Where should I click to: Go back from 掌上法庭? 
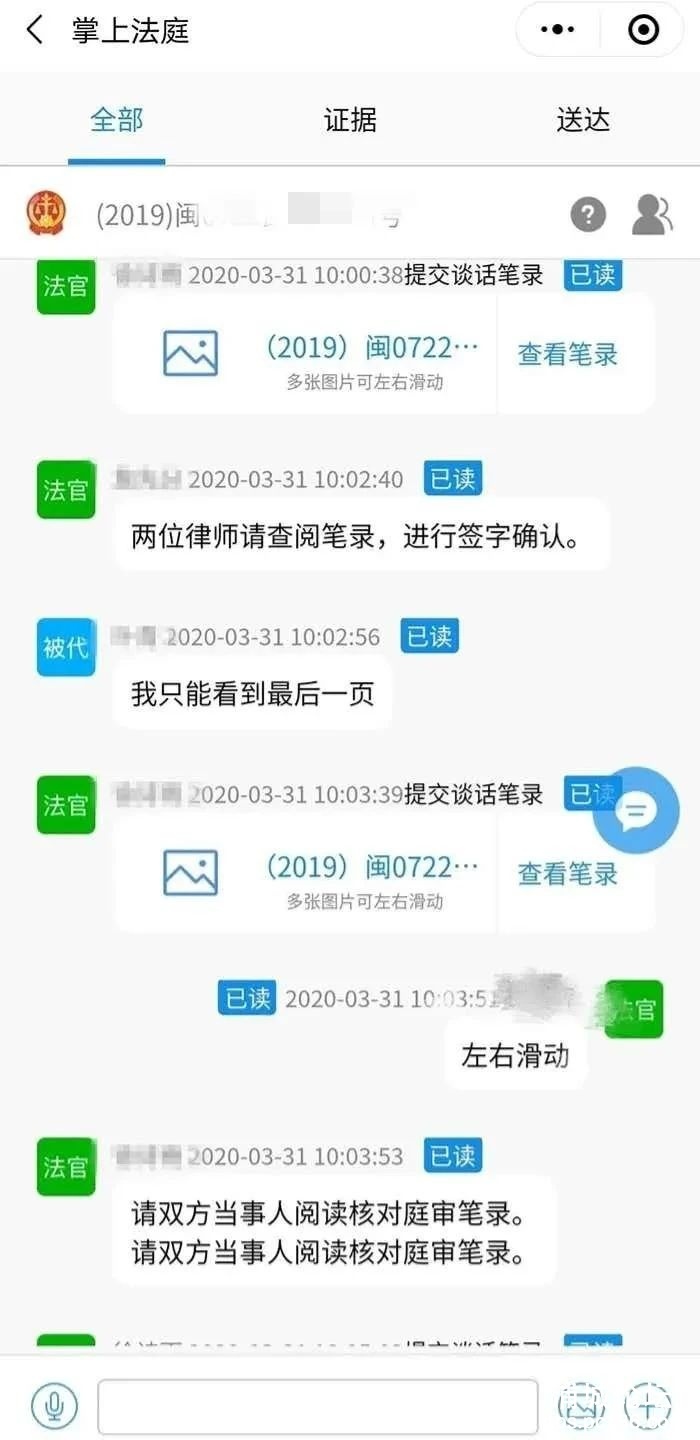click(x=35, y=30)
